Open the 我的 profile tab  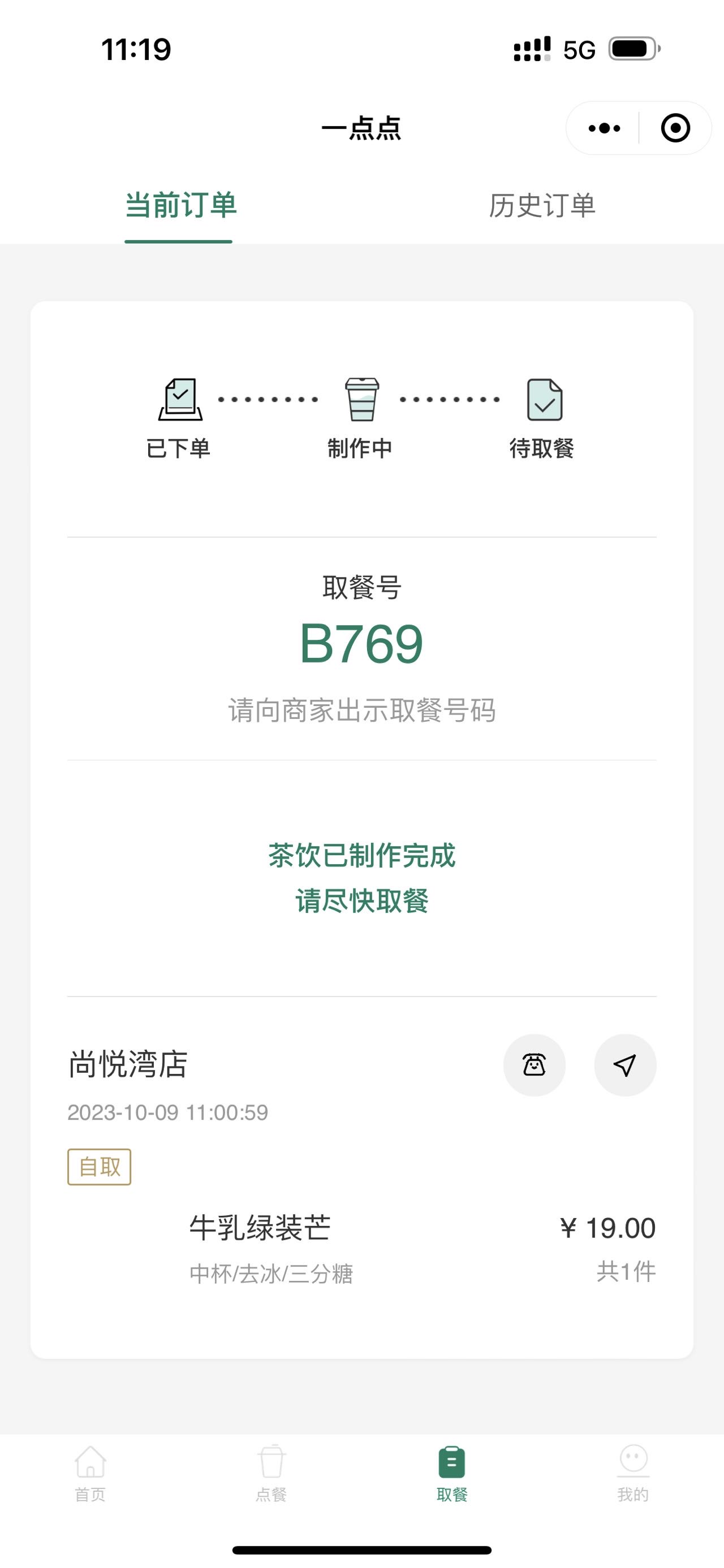pyautogui.click(x=633, y=1474)
